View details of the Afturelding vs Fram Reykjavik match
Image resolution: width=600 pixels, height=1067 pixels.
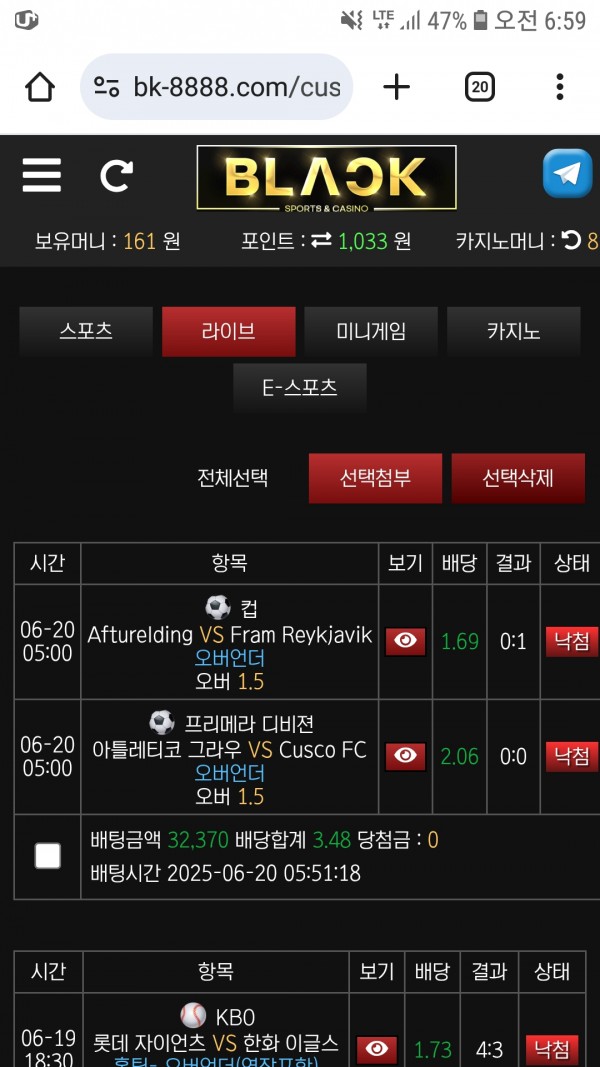[x=405, y=642]
